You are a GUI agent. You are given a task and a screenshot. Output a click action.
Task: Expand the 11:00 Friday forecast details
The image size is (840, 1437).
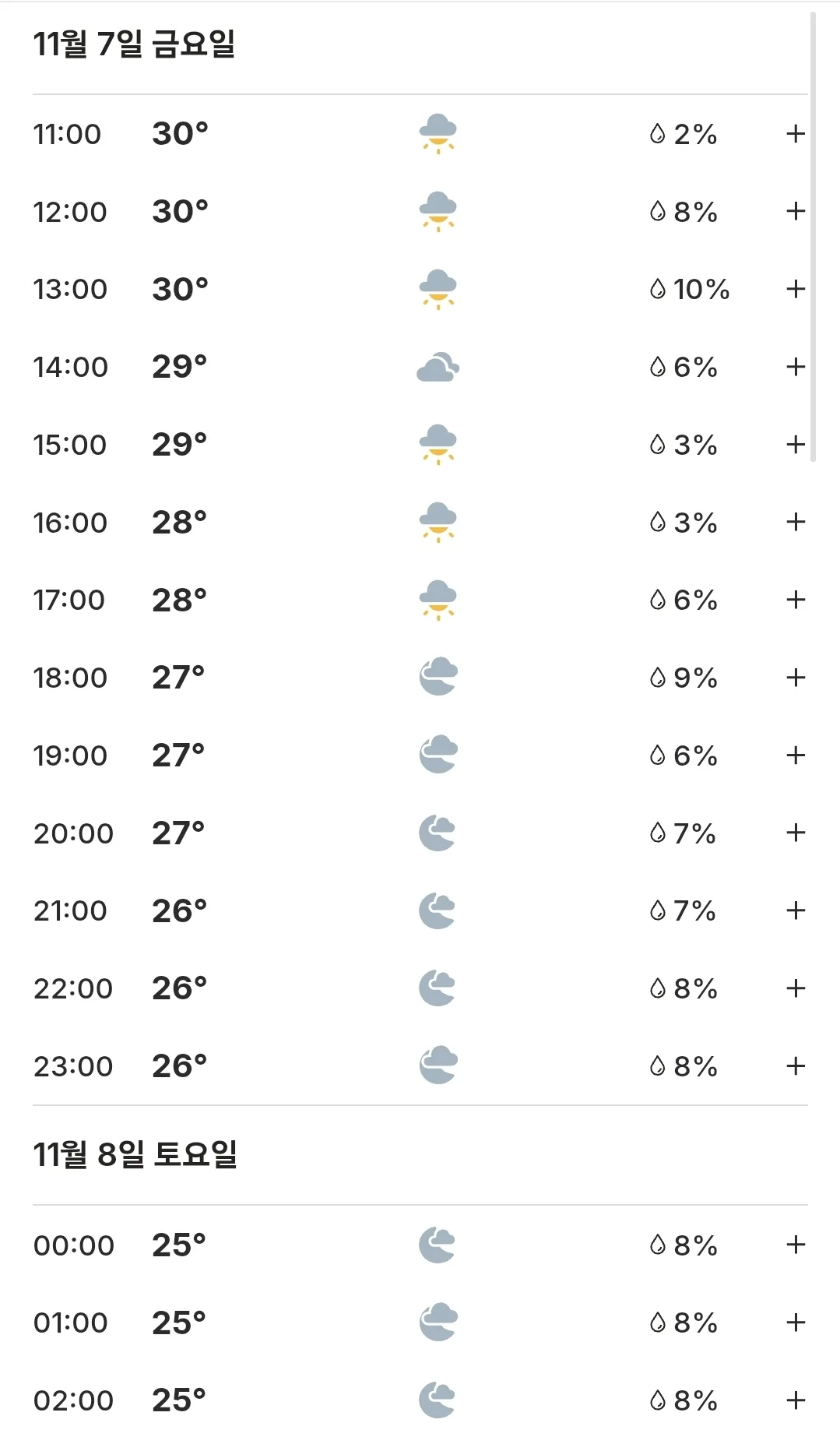(x=795, y=134)
